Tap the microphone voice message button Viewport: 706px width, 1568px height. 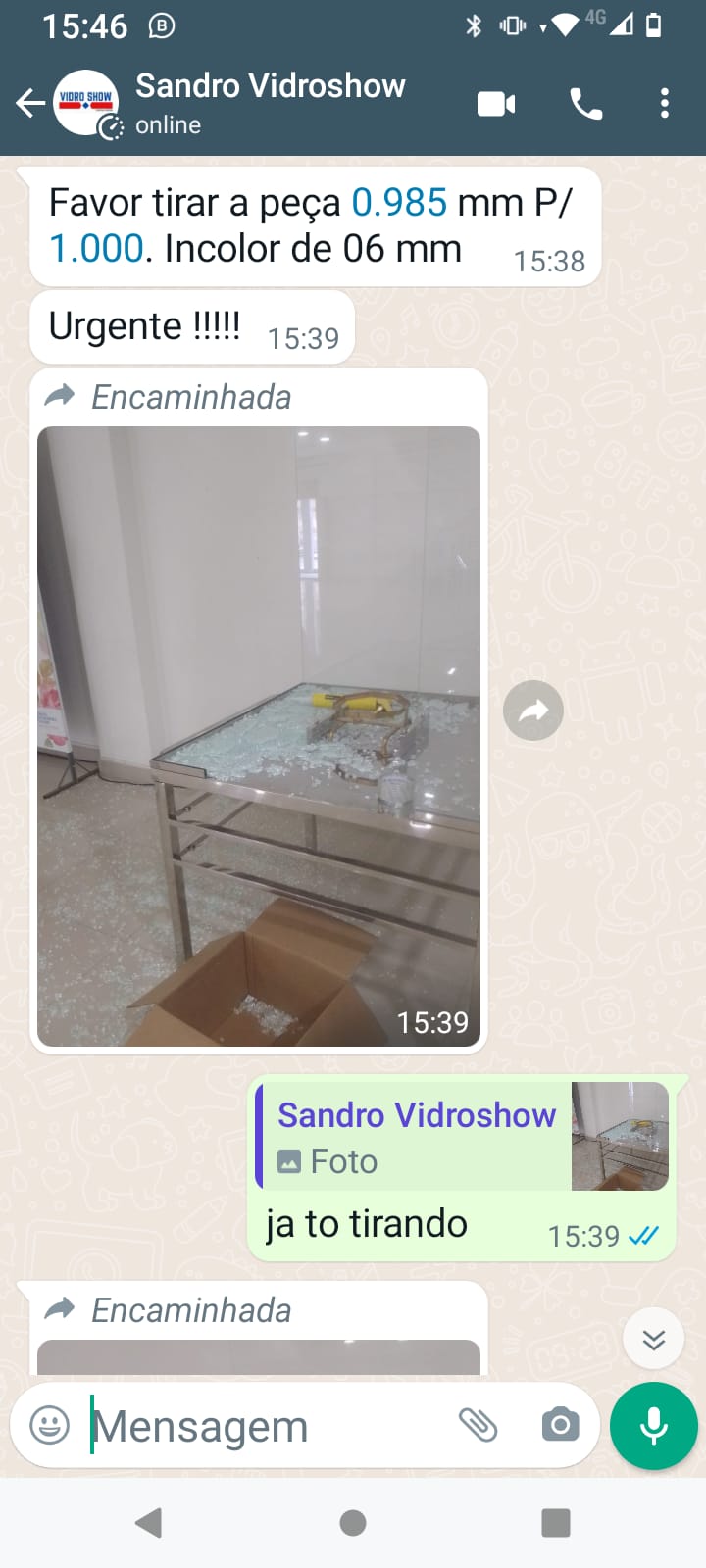pyautogui.click(x=654, y=1426)
